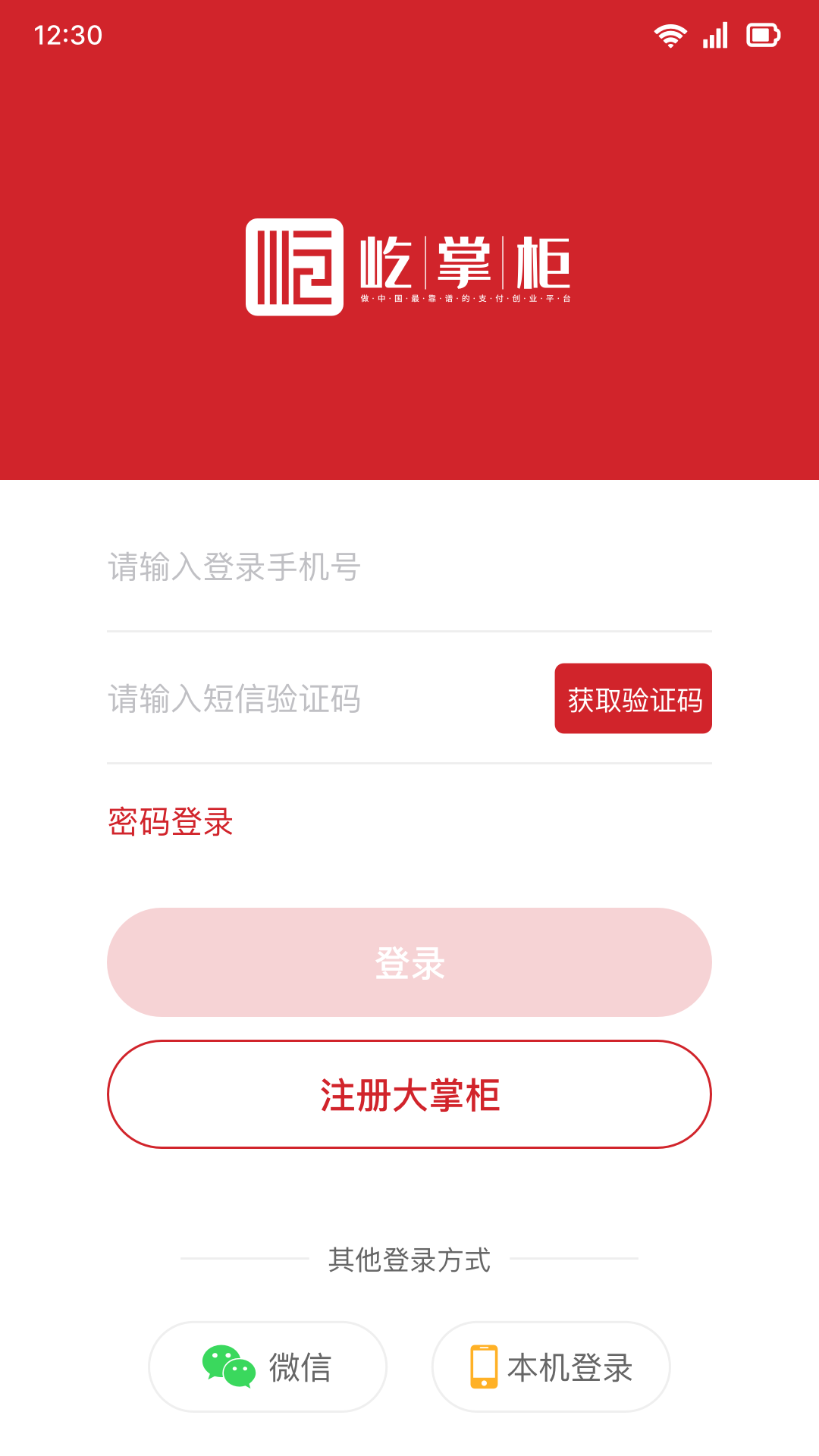Tap the disabled 登录 button
Viewport: 819px width, 1456px height.
pyautogui.click(x=409, y=962)
